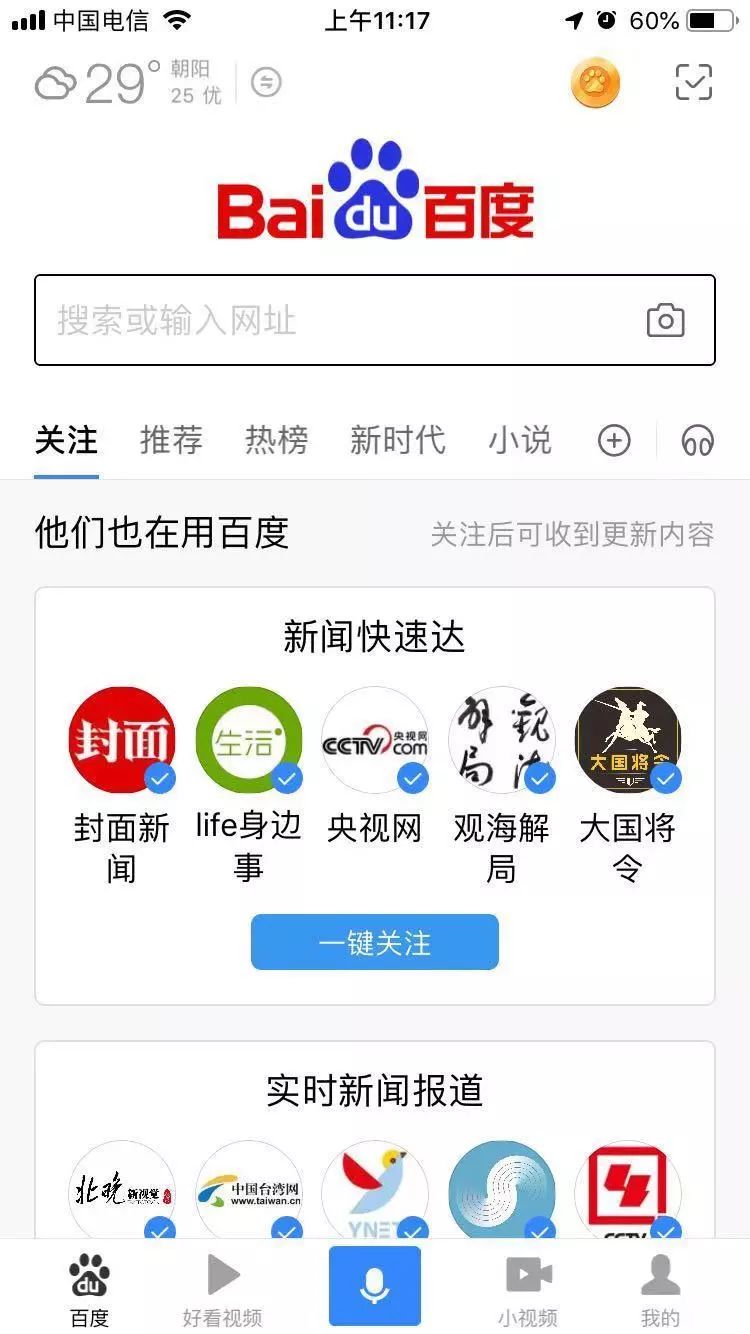Tap the 一键关注 button
This screenshot has height=1334, width=750.
[374, 942]
